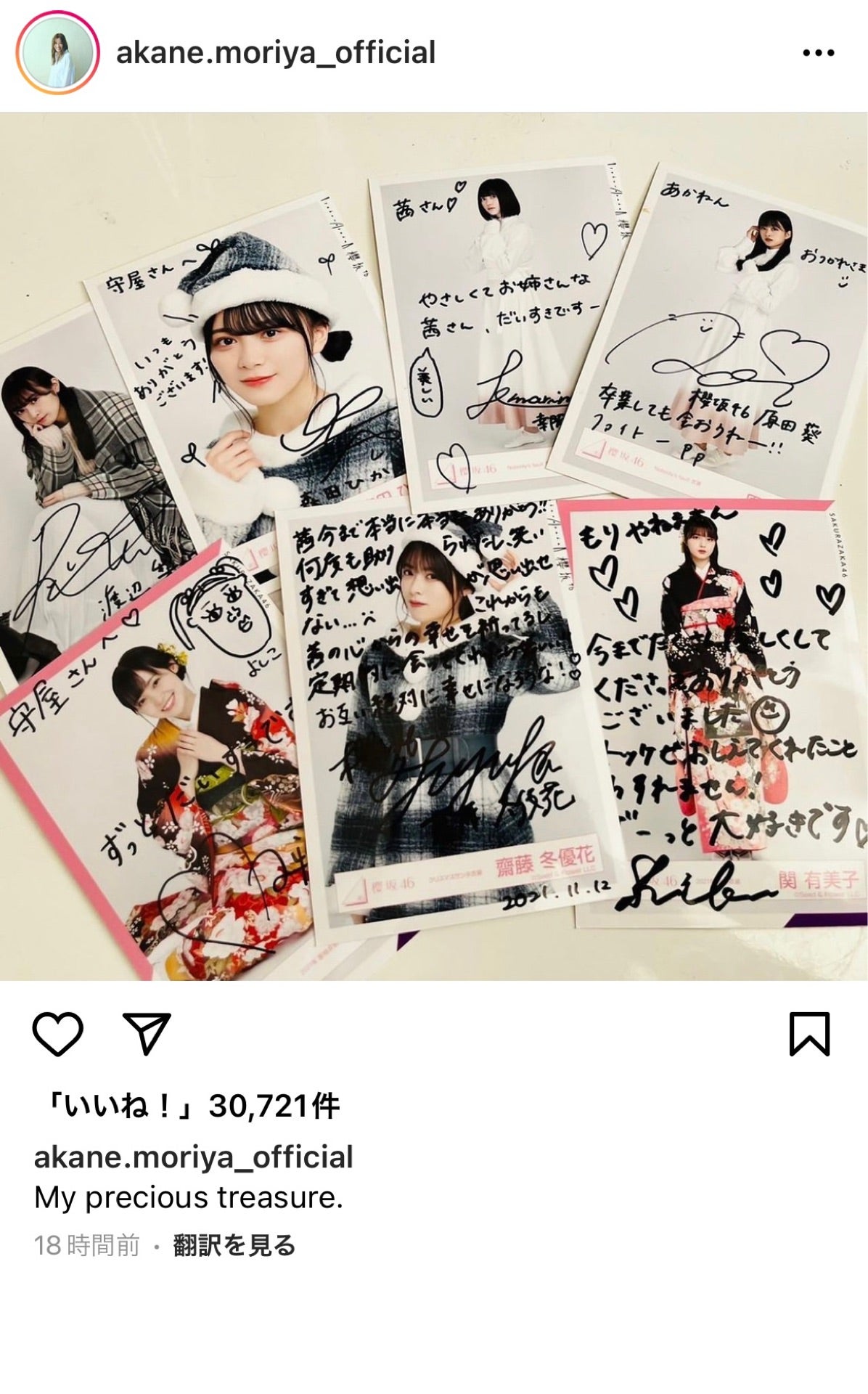
Task: Open the post's three-dot overflow menu
Action: point(819,53)
